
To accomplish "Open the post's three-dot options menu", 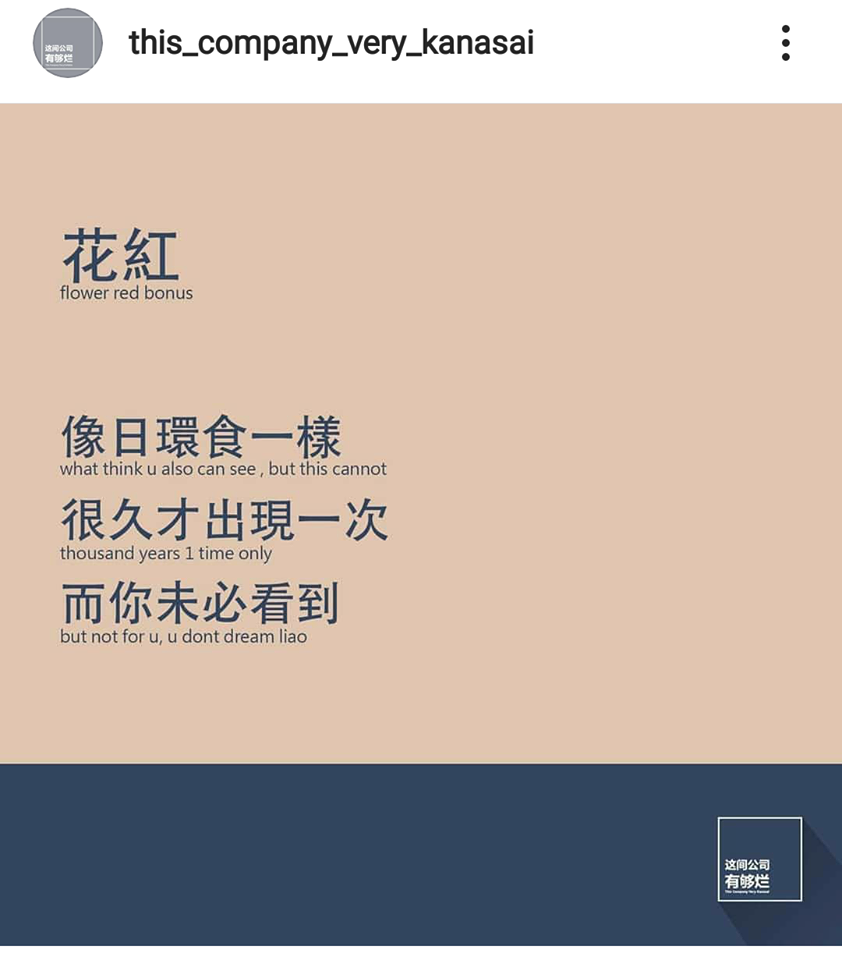I will pos(786,44).
